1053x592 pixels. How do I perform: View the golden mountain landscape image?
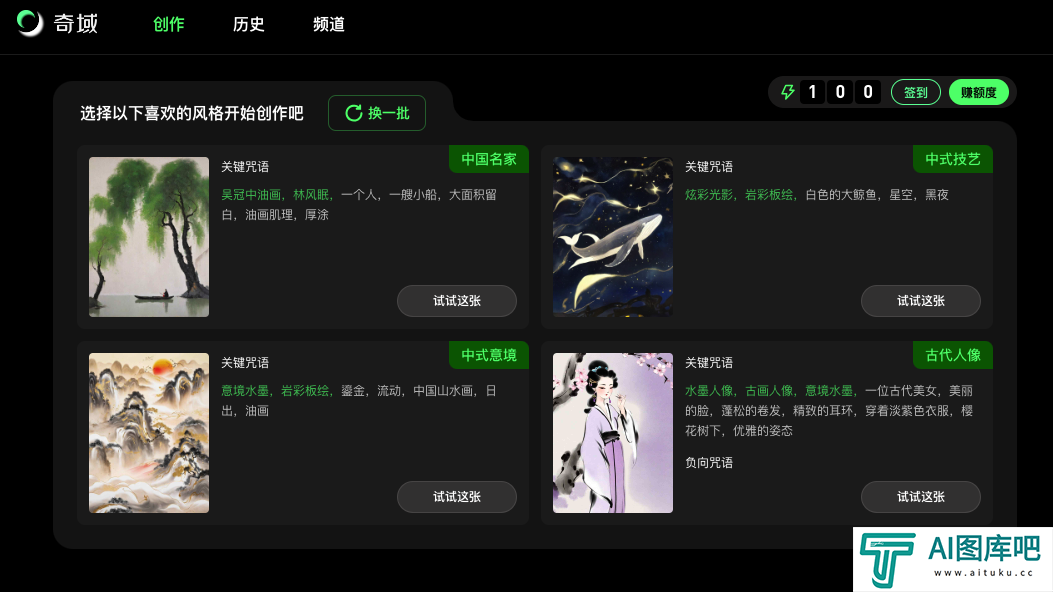149,433
